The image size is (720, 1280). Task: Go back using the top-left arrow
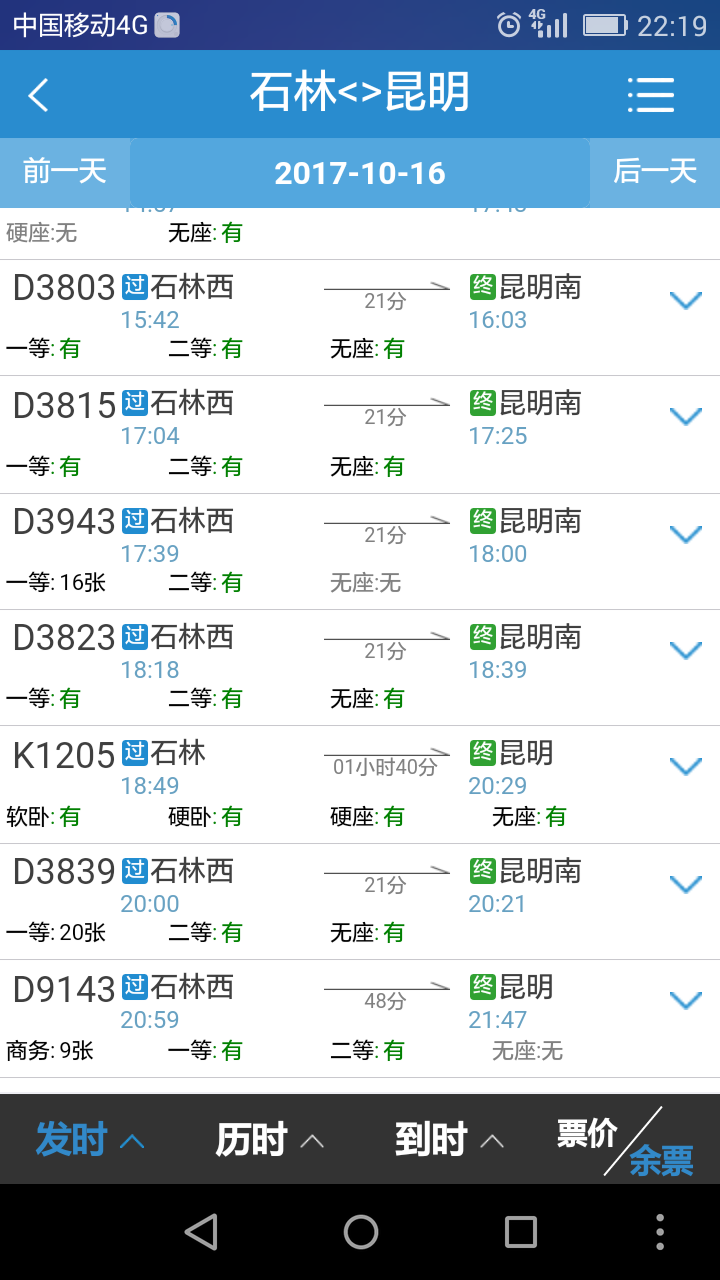38,95
